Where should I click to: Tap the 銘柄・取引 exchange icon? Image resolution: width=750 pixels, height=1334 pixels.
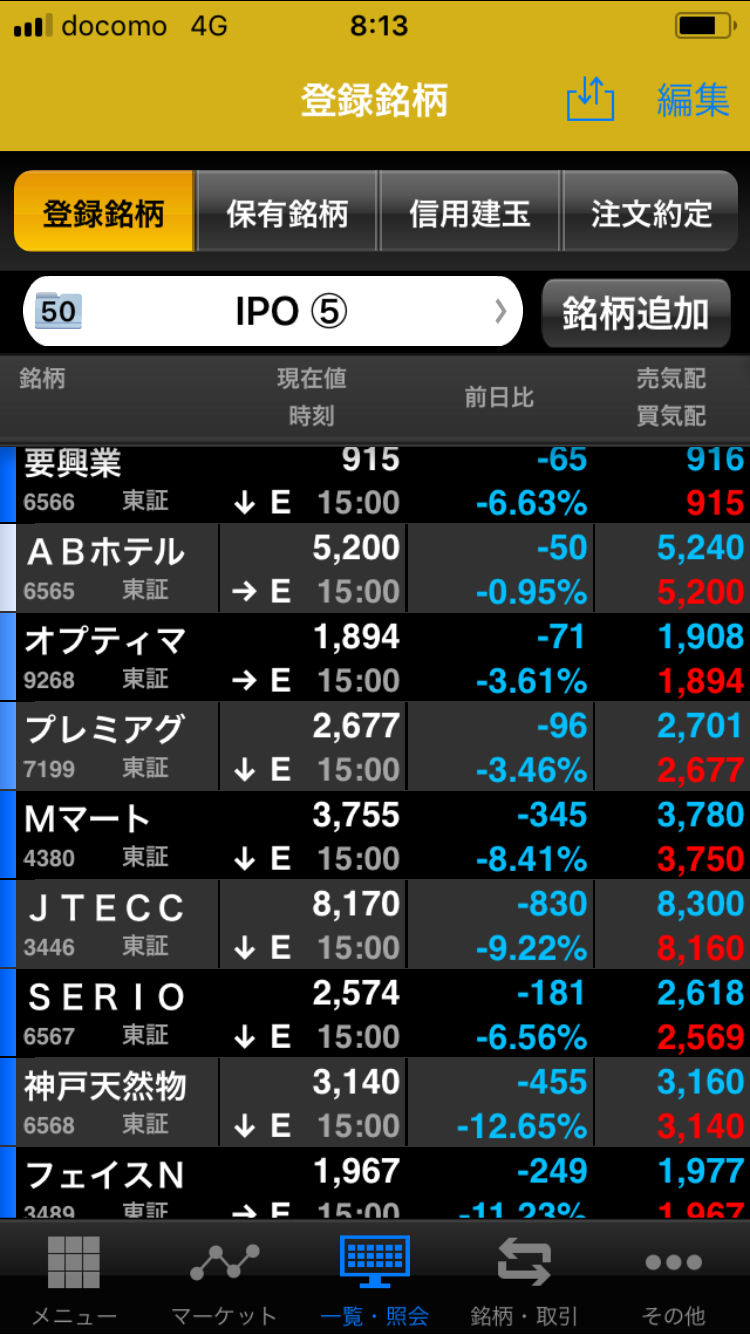[524, 1270]
